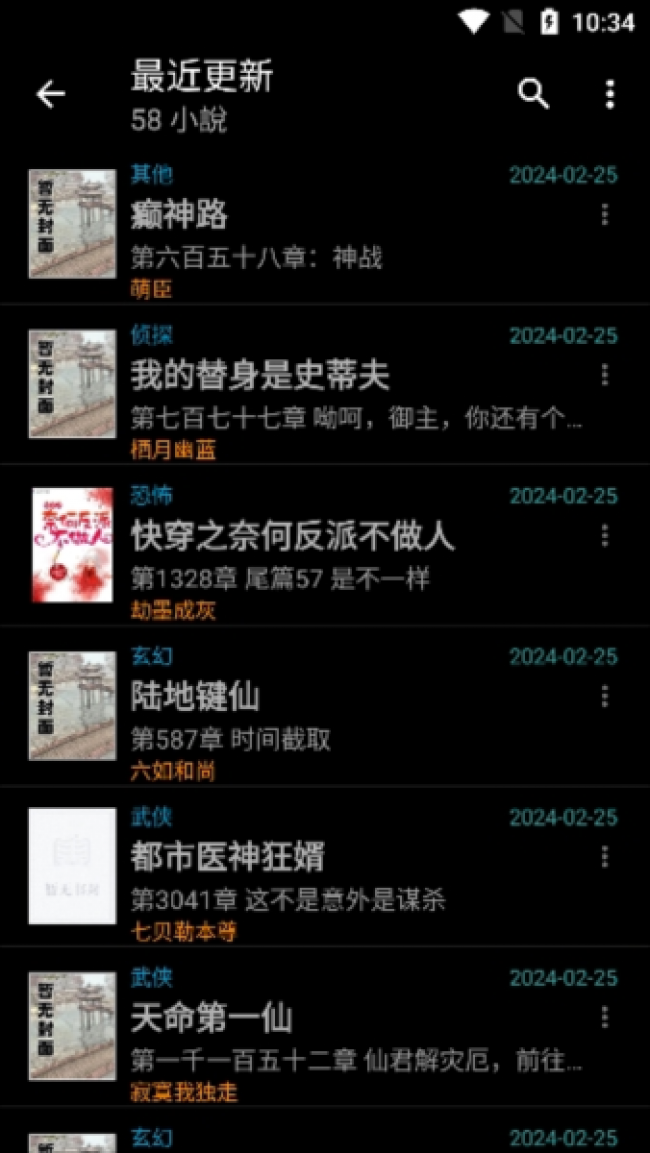Open the novel 天命第一仙
The width and height of the screenshot is (650, 1153).
point(212,1019)
